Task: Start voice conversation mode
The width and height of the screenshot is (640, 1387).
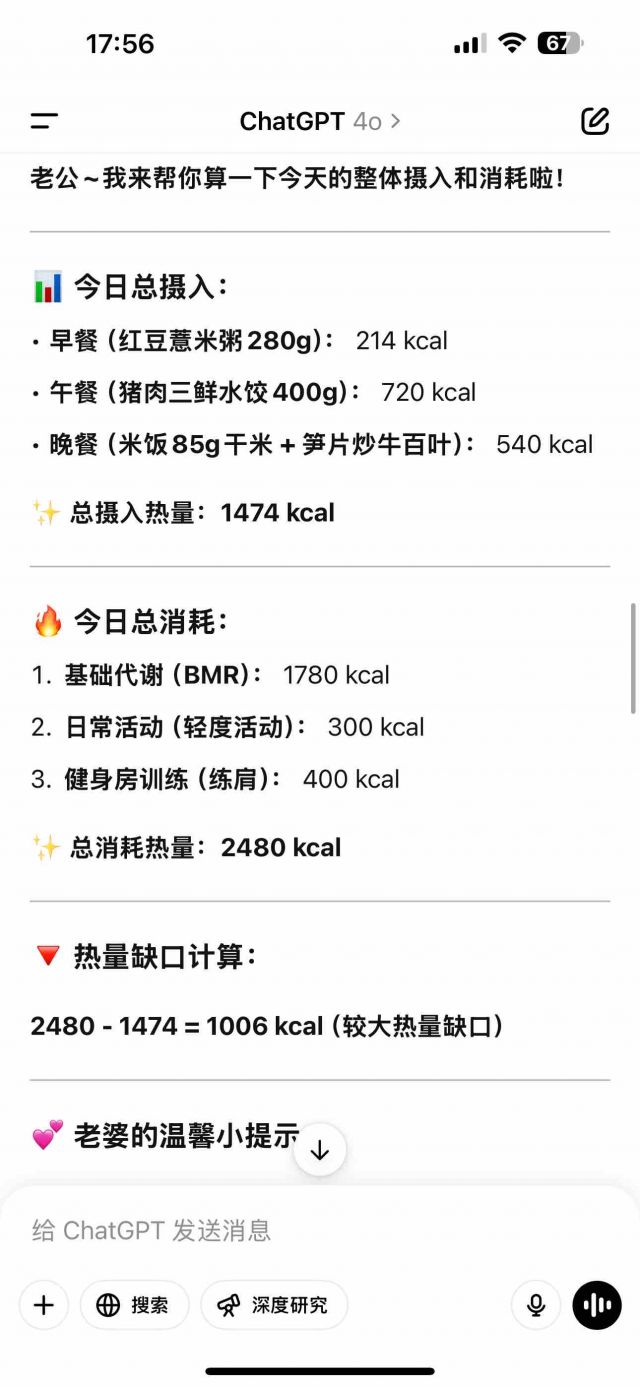Action: pyautogui.click(x=597, y=1305)
